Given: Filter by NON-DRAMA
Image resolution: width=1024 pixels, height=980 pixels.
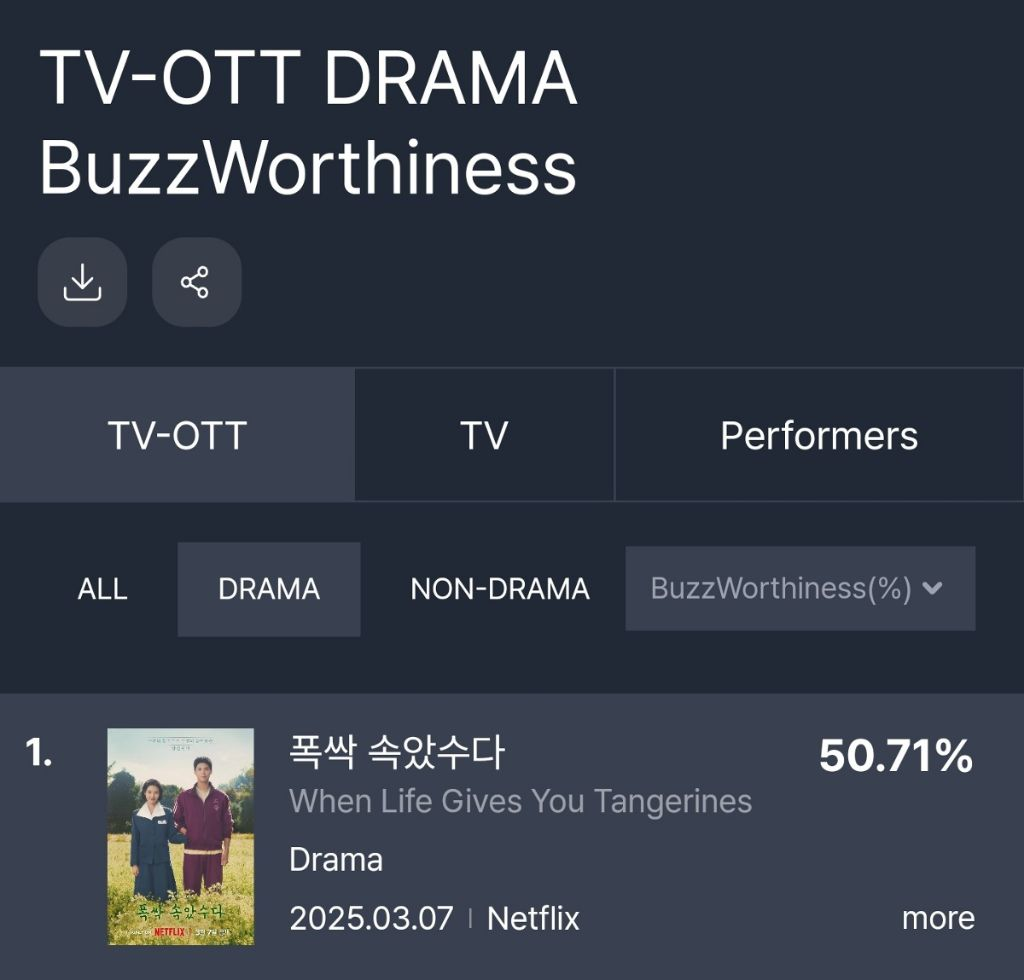Looking at the screenshot, I should [x=499, y=589].
